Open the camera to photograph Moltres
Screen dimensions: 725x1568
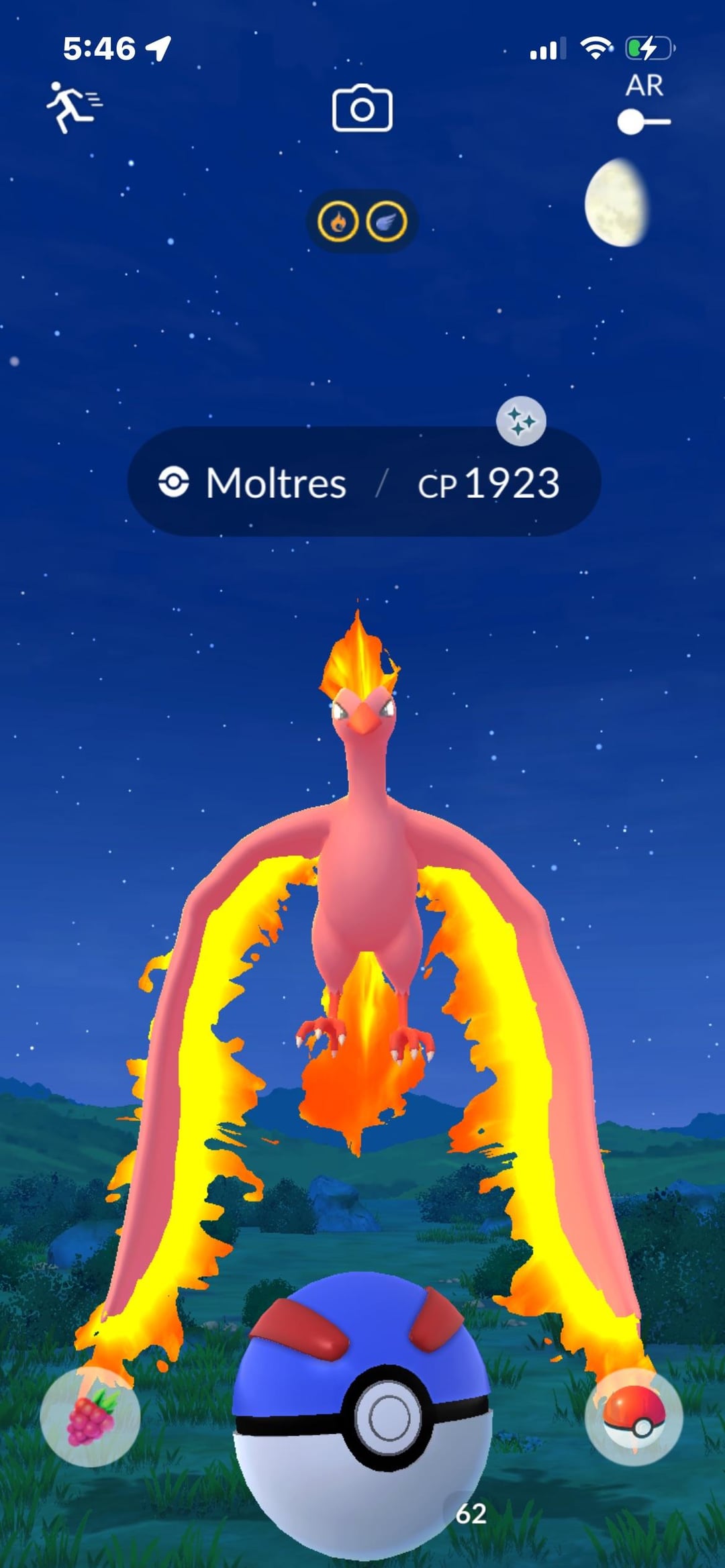pyautogui.click(x=362, y=108)
